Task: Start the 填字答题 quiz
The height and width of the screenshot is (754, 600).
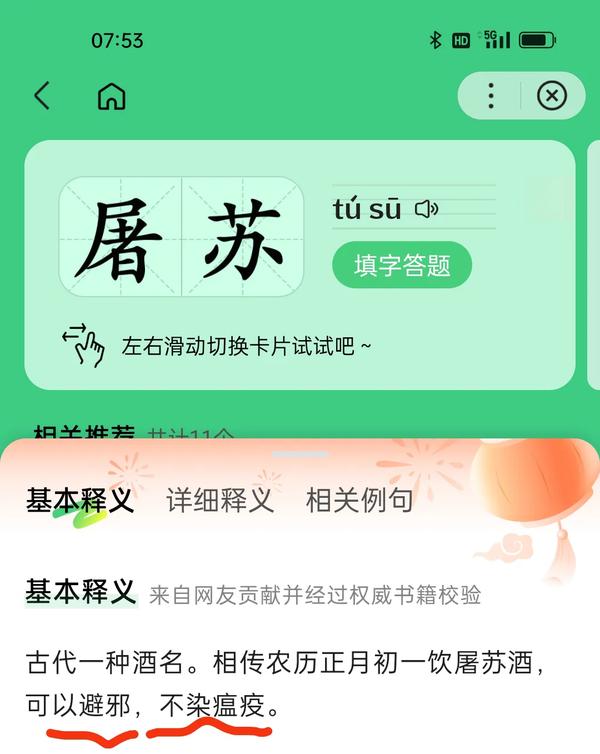Action: 402,265
